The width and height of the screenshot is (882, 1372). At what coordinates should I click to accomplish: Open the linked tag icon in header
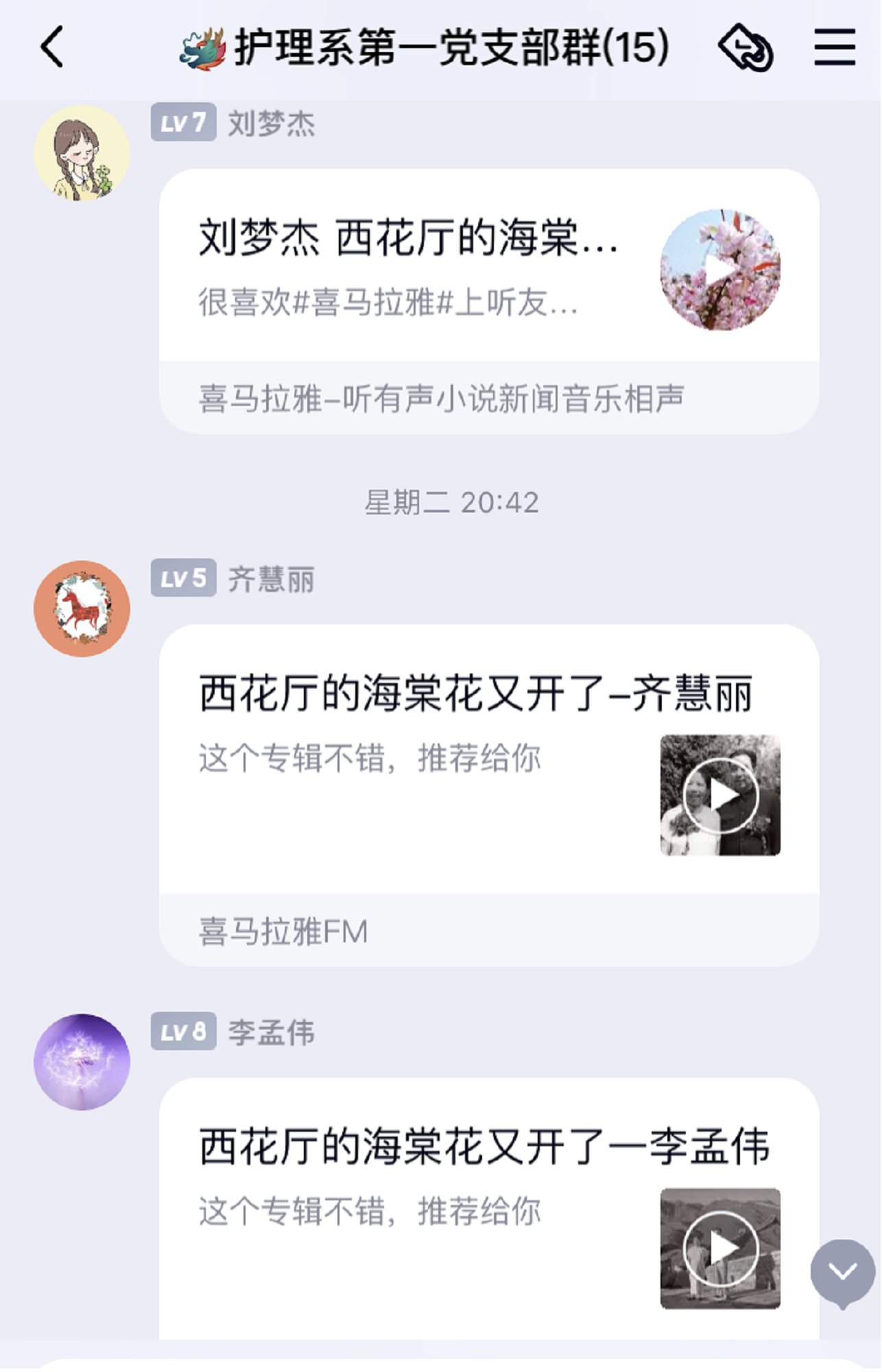coord(746,47)
